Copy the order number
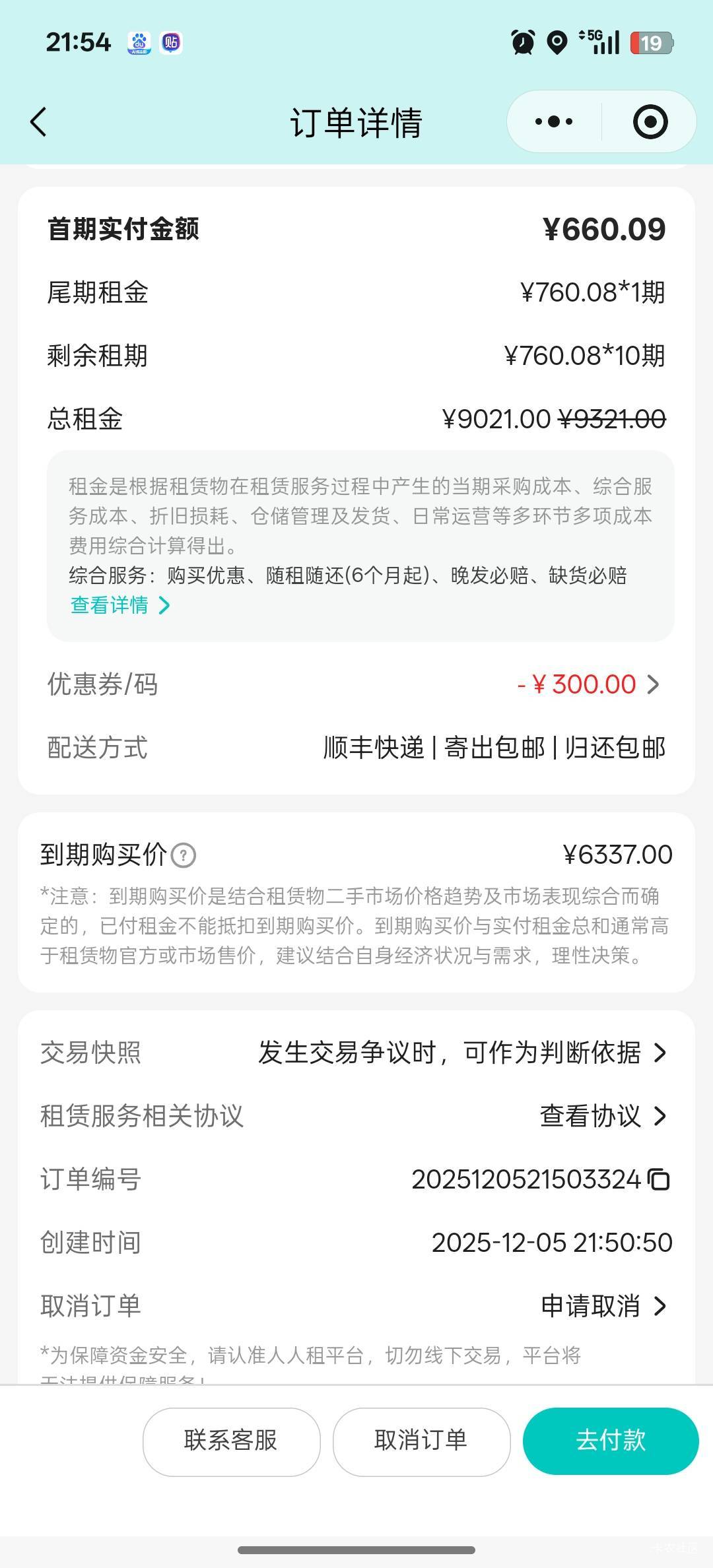The height and width of the screenshot is (1568, 713). (x=659, y=1179)
